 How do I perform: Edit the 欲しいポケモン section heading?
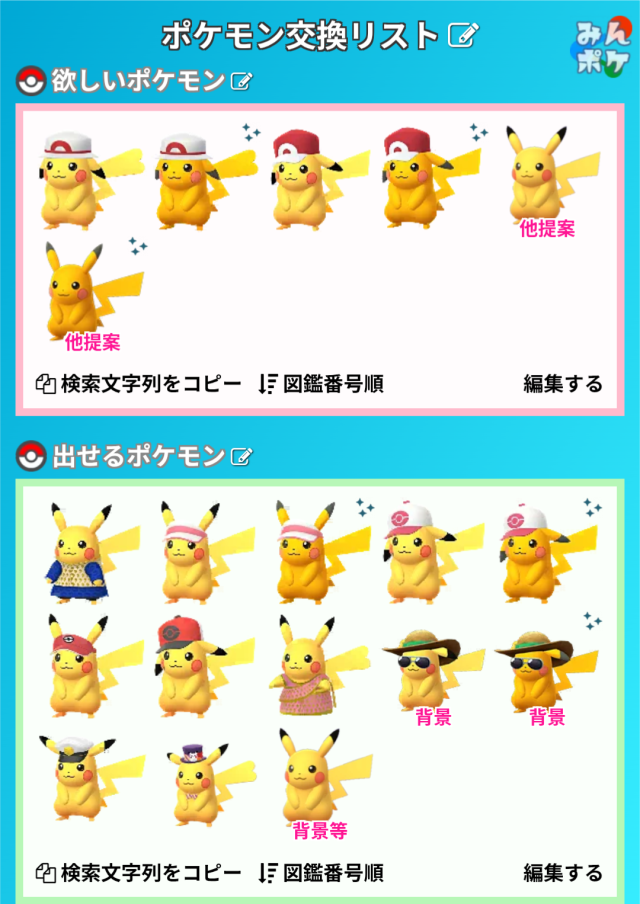pos(240,82)
